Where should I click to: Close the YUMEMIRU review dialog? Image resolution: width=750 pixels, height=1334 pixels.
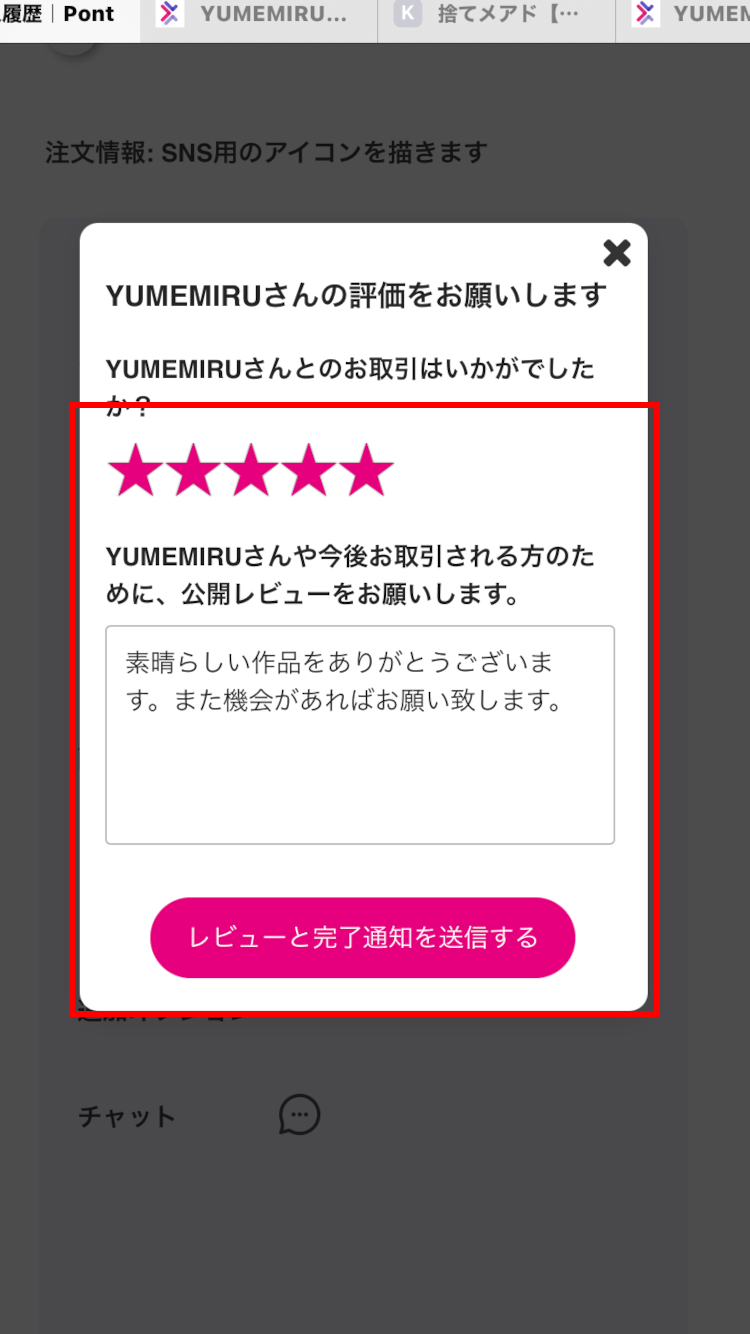click(617, 253)
